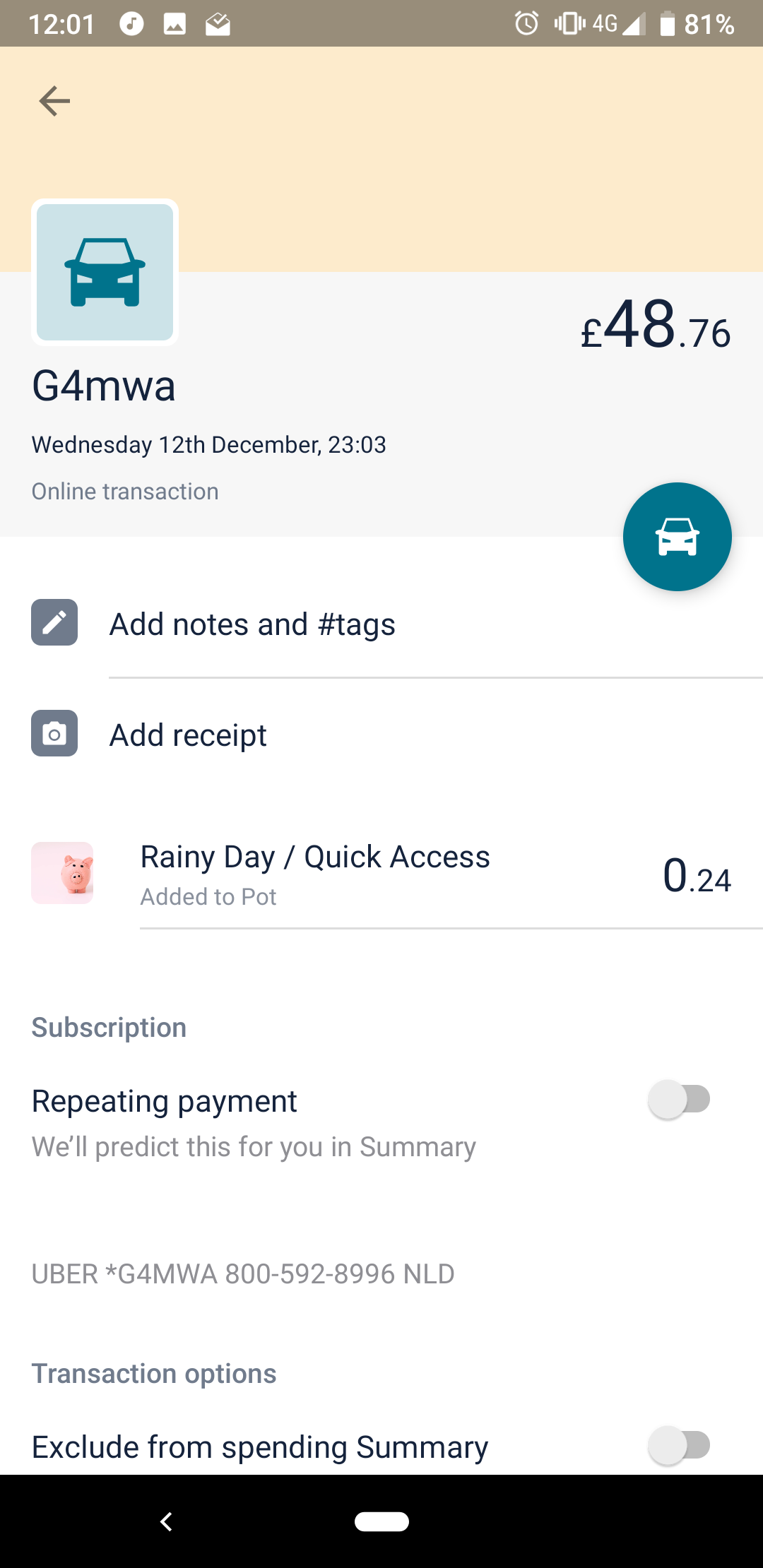Toggle the 4G network indicator

(604, 25)
